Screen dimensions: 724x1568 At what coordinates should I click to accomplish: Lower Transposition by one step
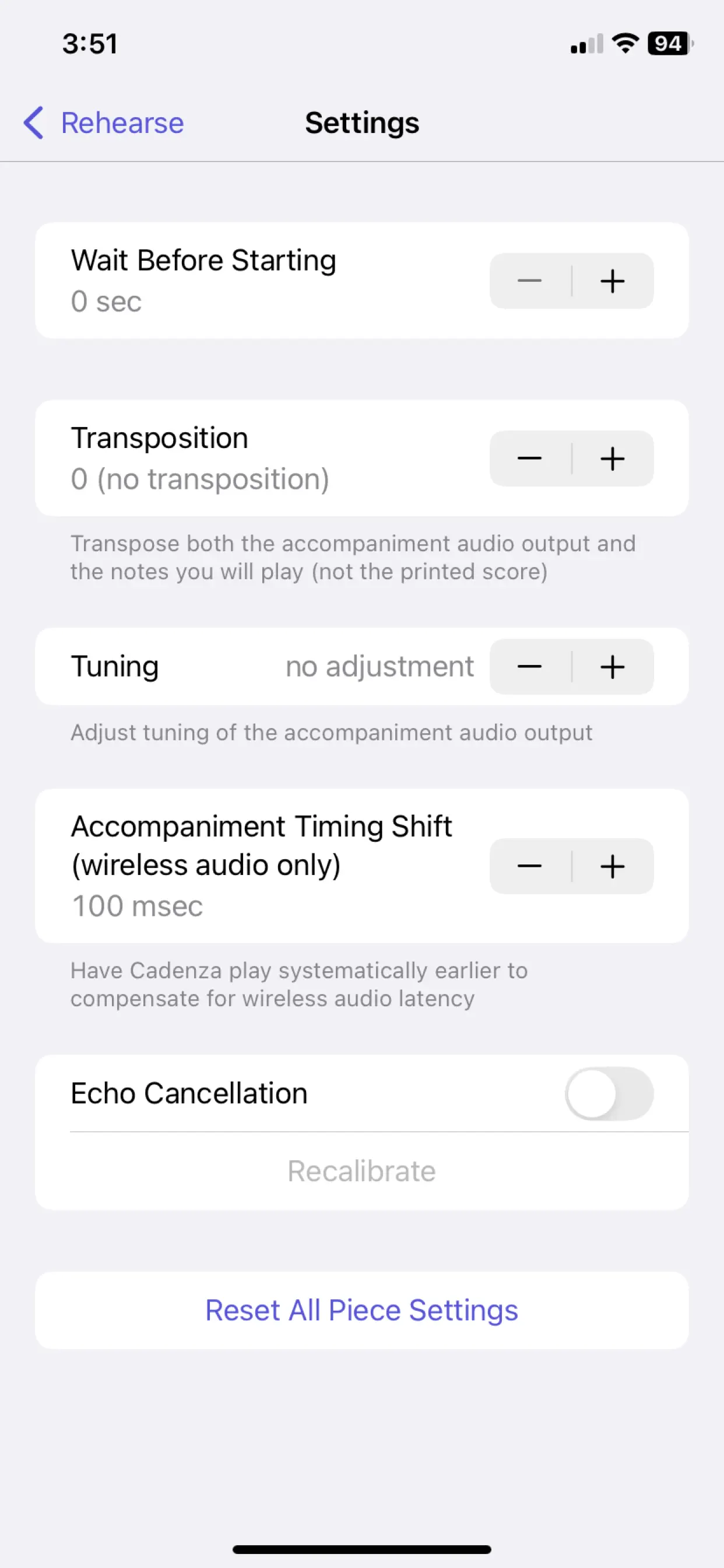tap(529, 459)
